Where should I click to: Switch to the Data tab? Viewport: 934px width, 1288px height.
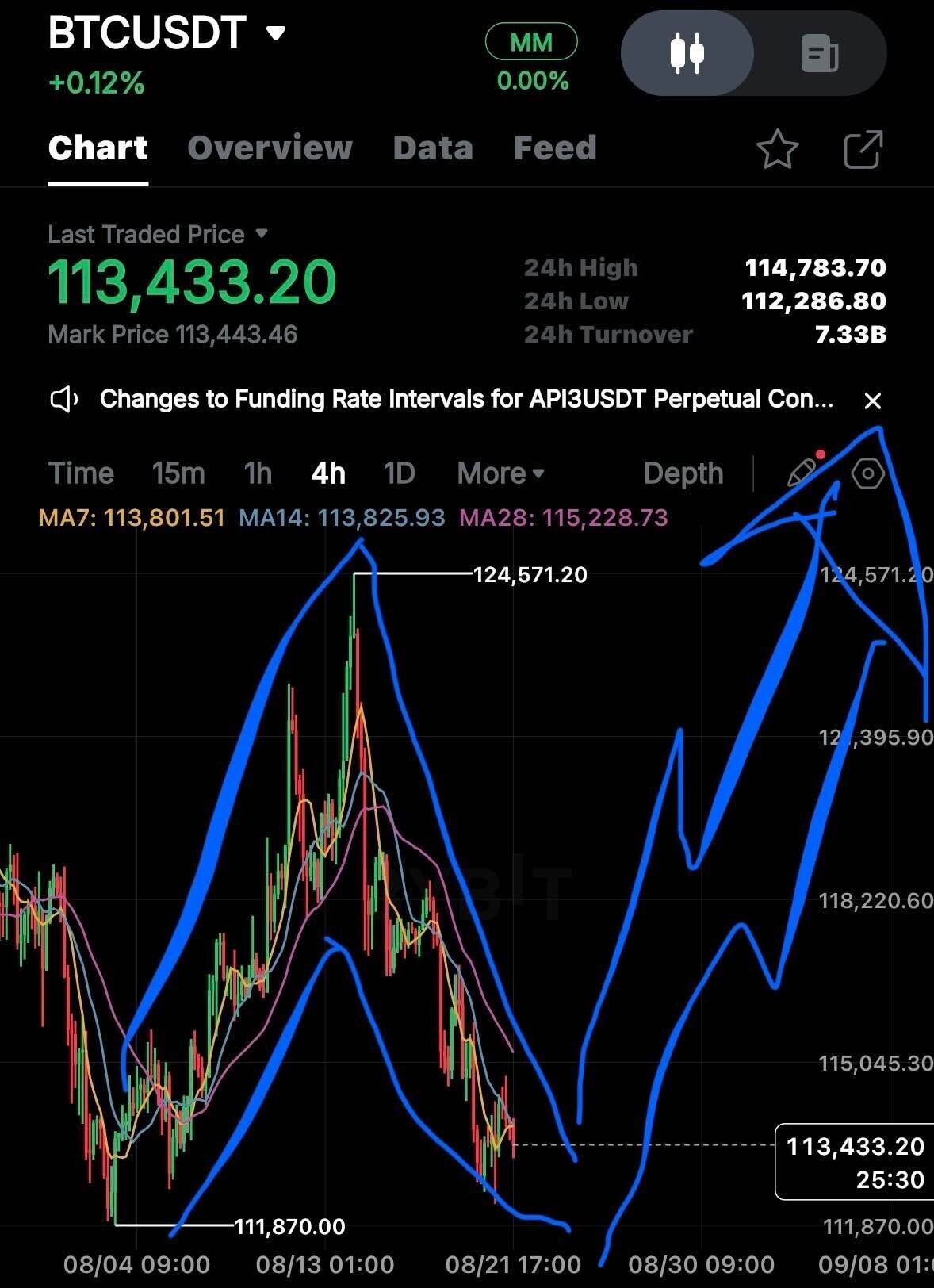pos(433,148)
